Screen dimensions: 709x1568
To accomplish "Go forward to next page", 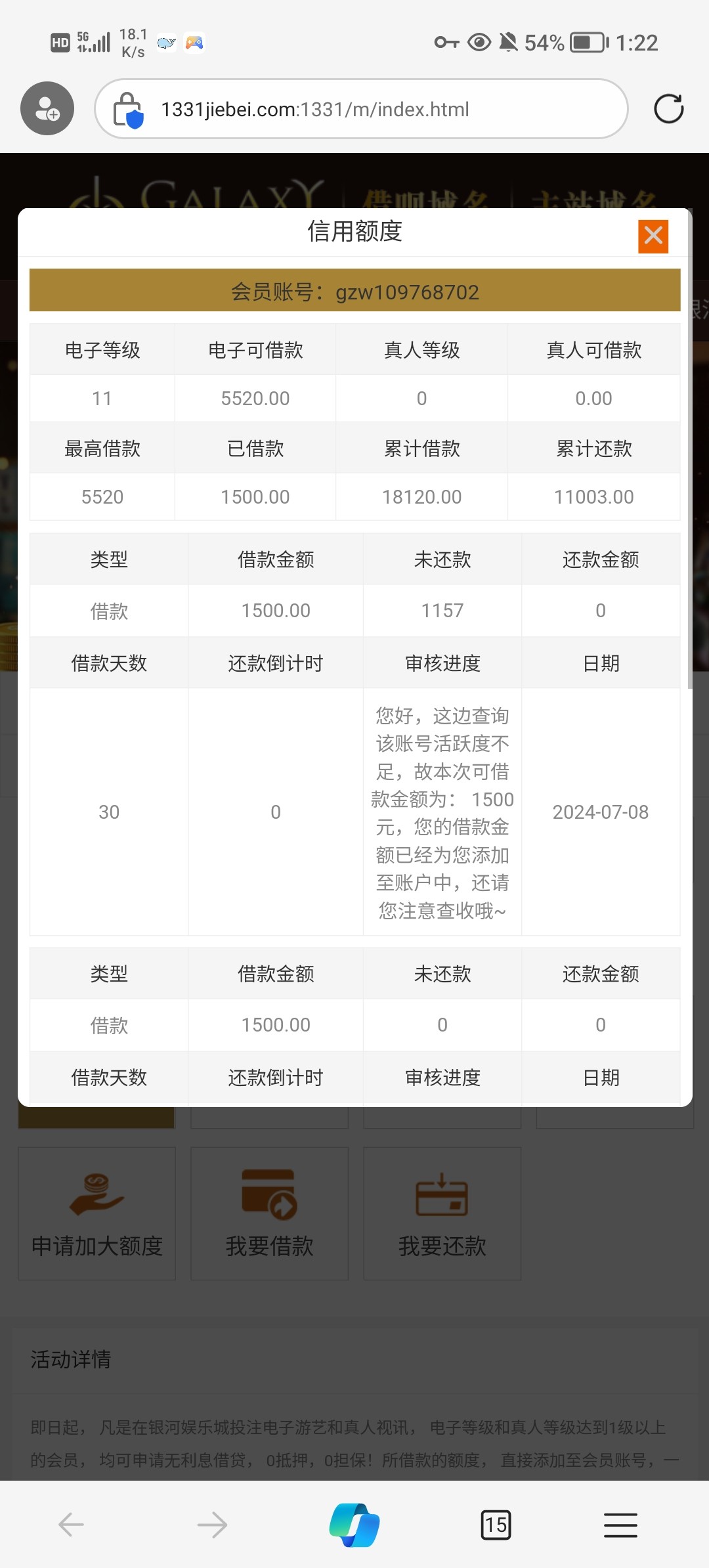I will [212, 1525].
